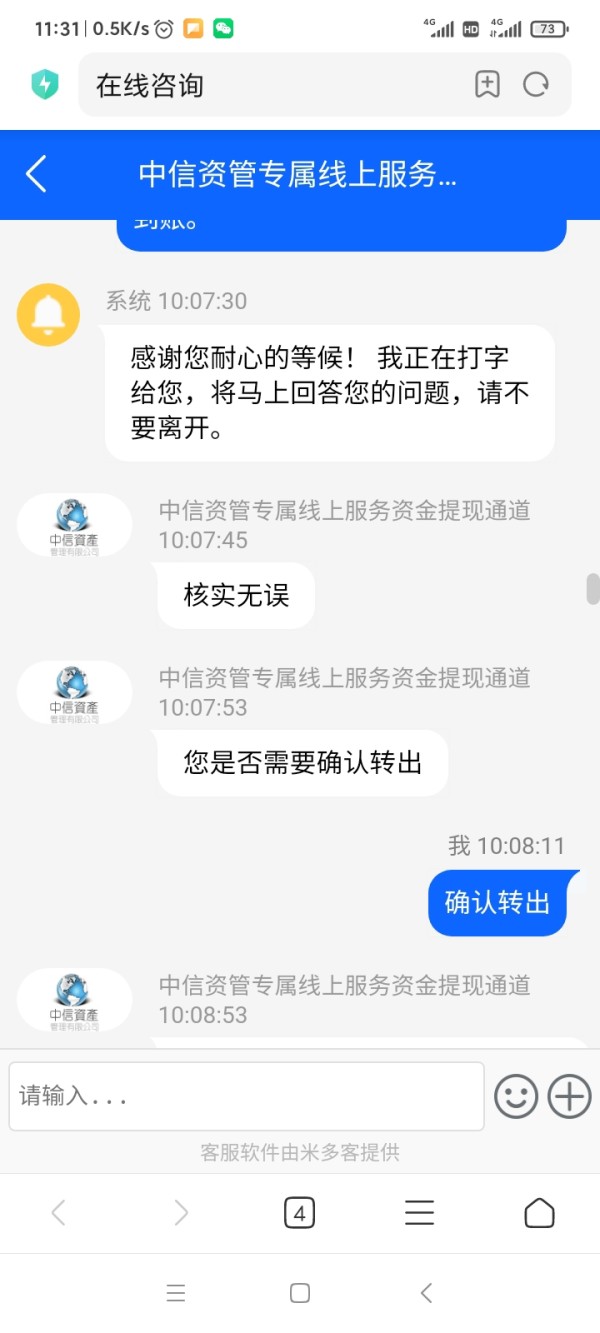
Task: Add this page to bookmarks
Action: coord(487,85)
